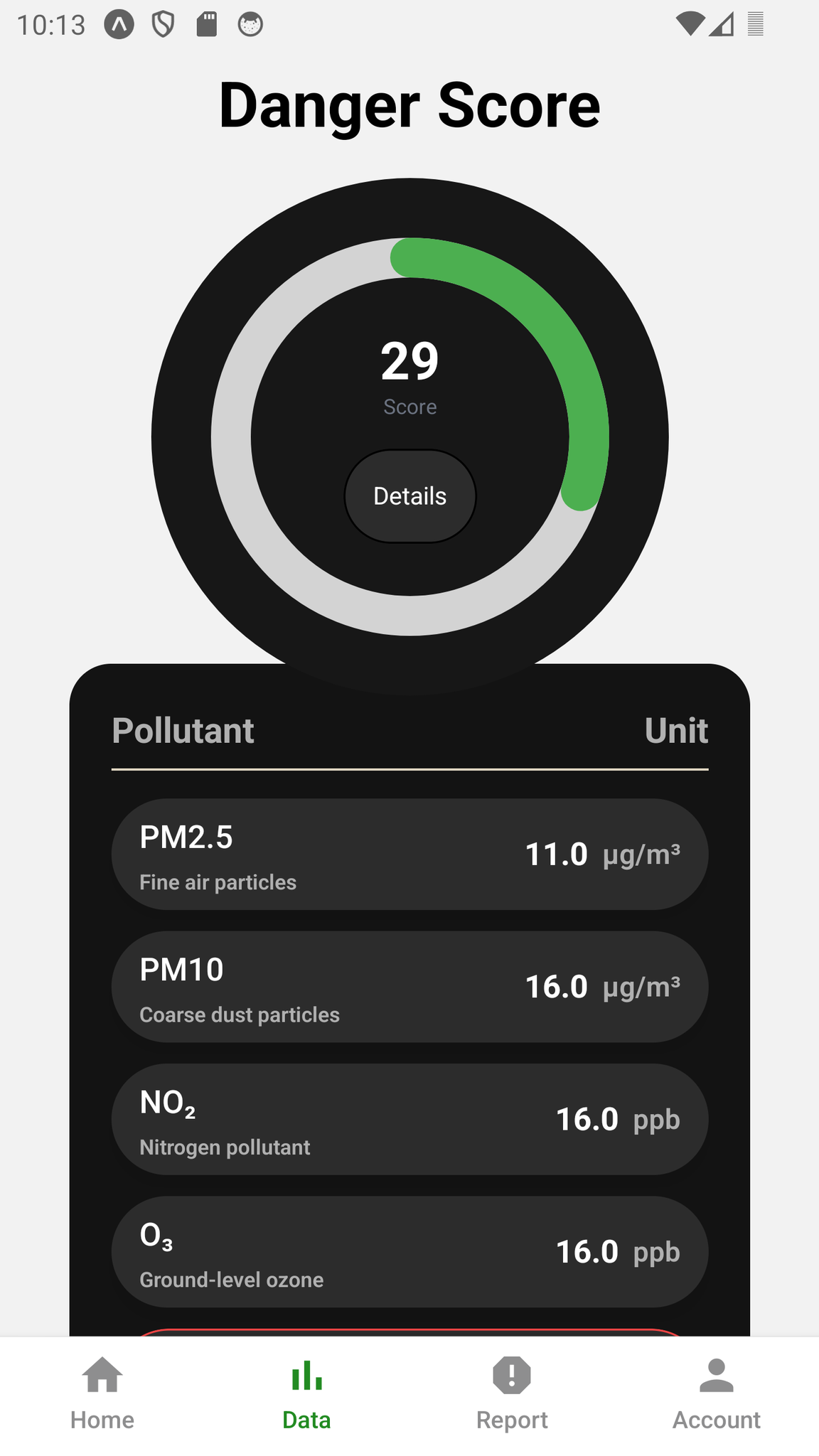Switch to the Home tab
The height and width of the screenshot is (1456, 819).
point(102,1393)
